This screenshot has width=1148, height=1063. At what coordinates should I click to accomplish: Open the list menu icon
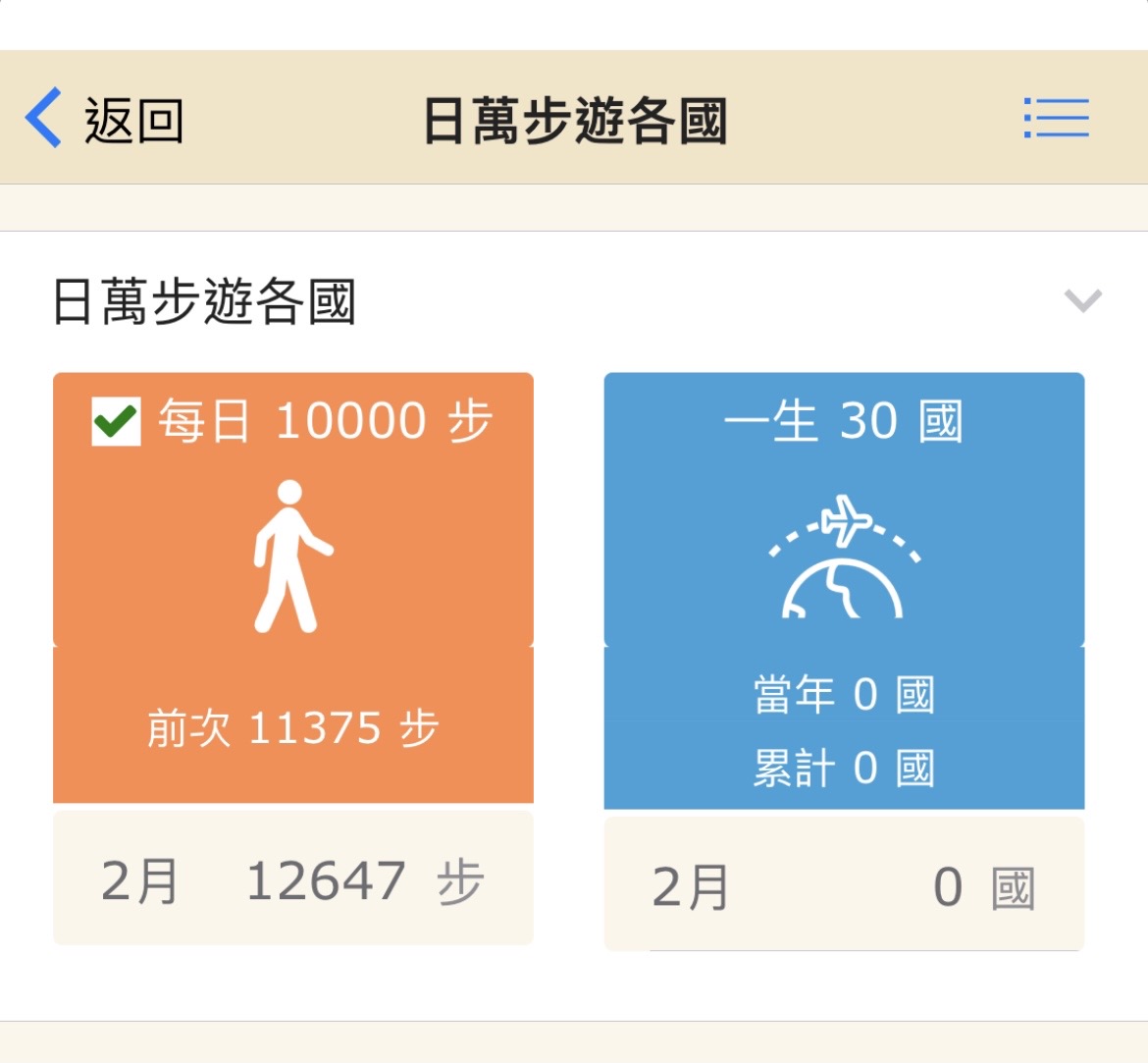pos(1056,119)
